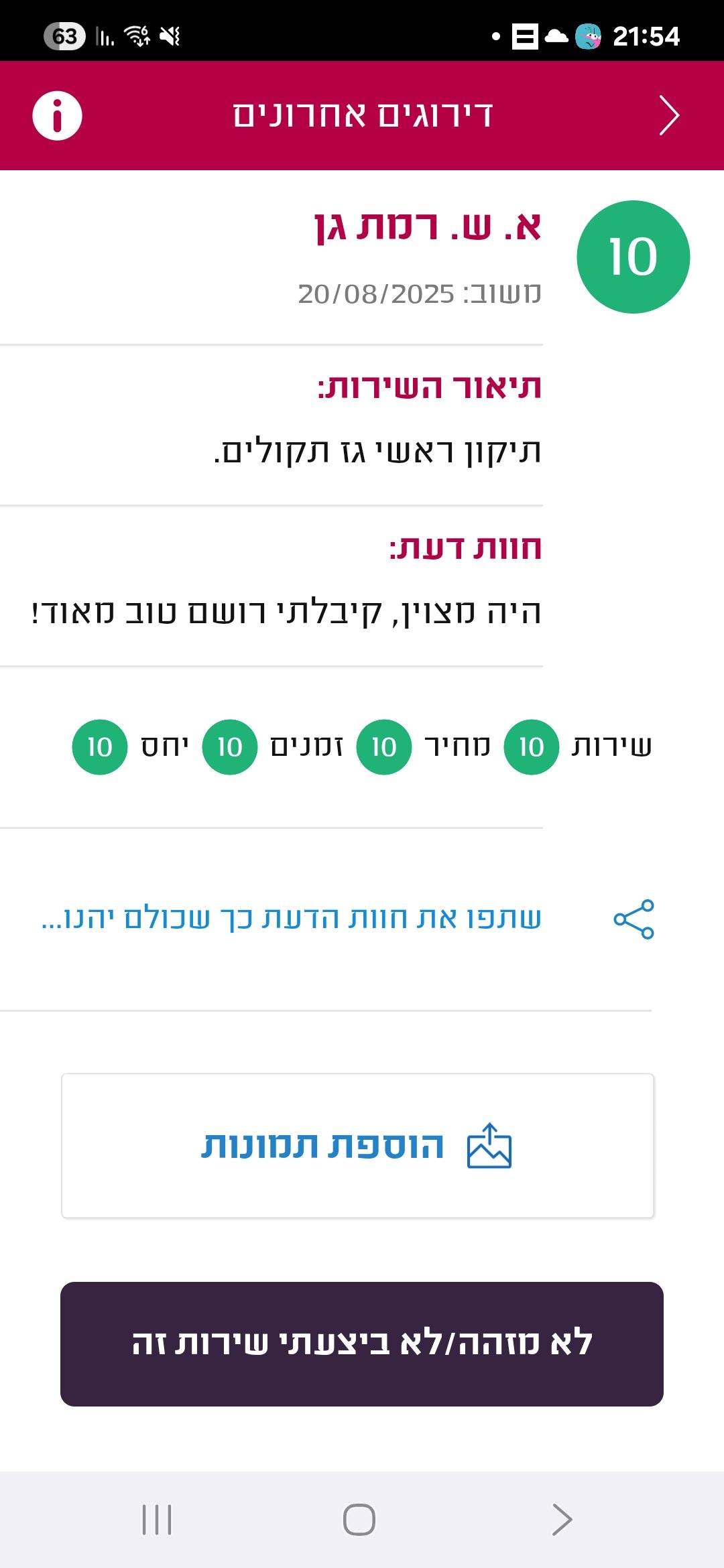Screen dimensions: 724x1568
Task: Go to the home screen
Action: (359, 1520)
